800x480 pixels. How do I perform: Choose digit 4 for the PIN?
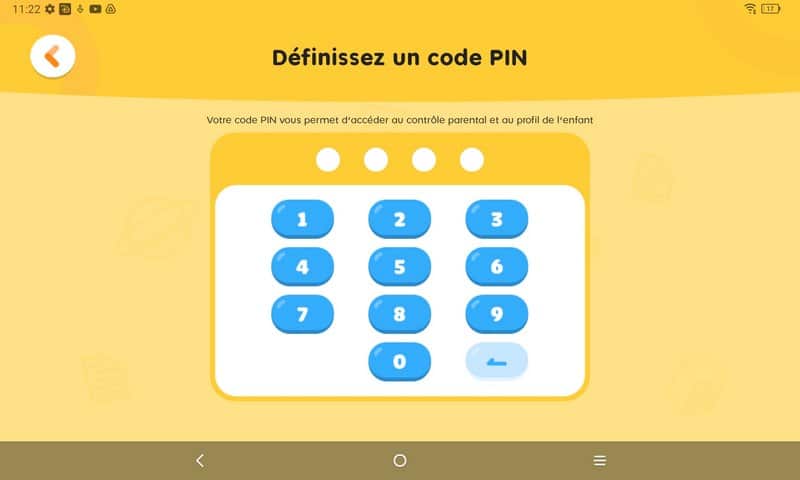(302, 267)
